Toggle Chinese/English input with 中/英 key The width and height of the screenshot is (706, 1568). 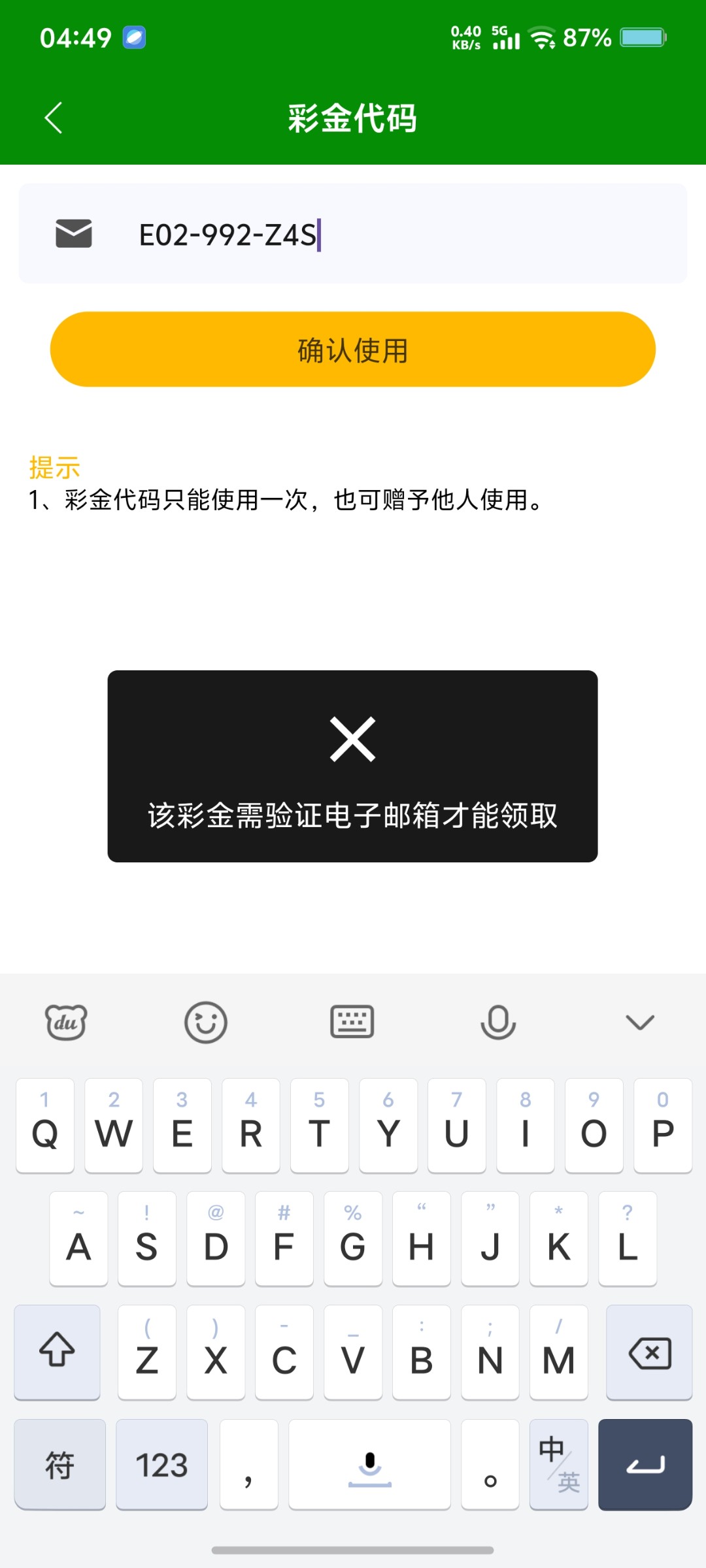[559, 1465]
